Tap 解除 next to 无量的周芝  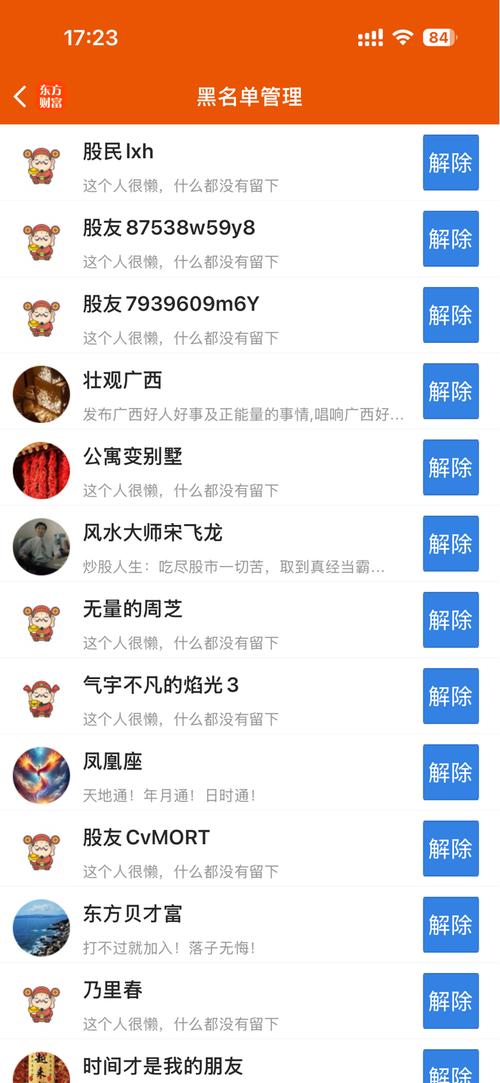click(450, 620)
